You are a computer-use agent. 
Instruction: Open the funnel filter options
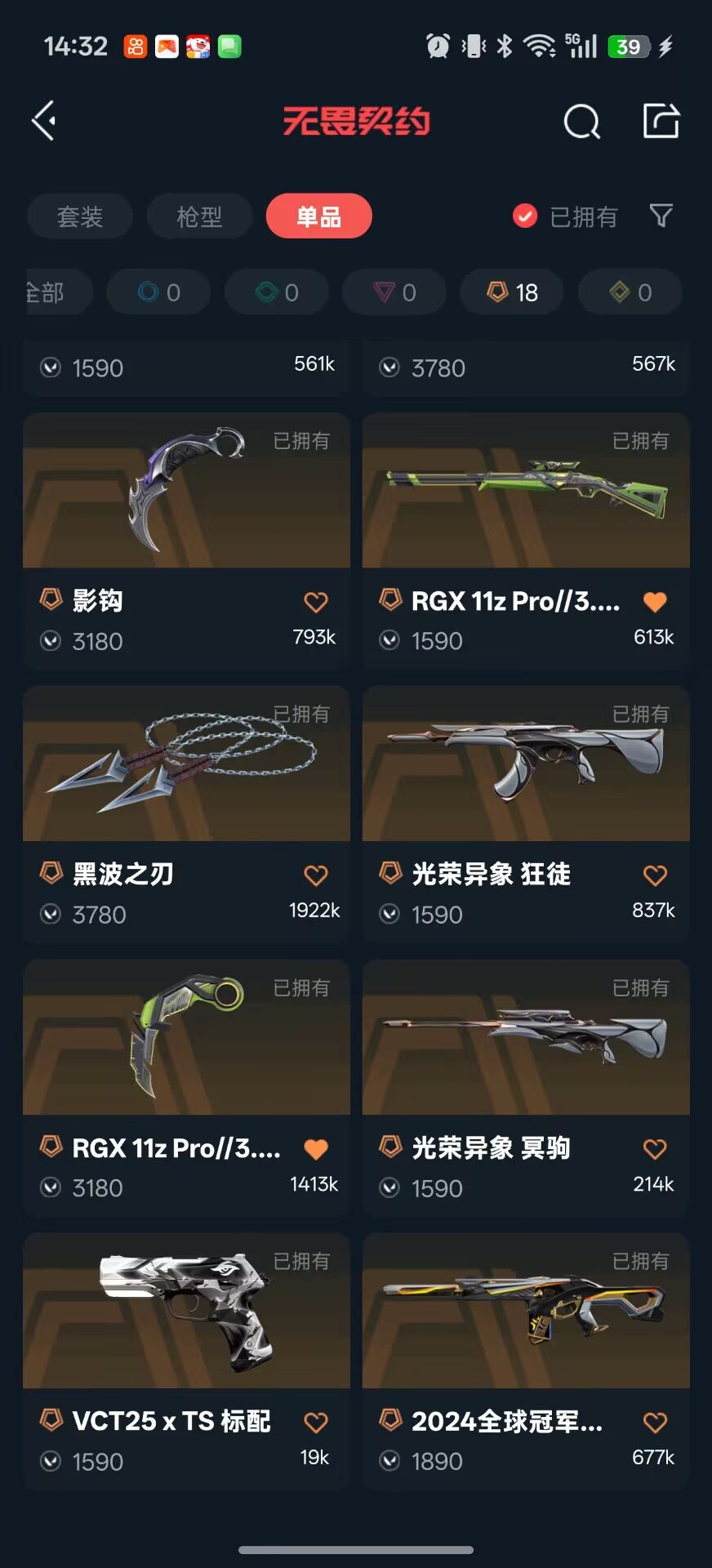coord(661,216)
